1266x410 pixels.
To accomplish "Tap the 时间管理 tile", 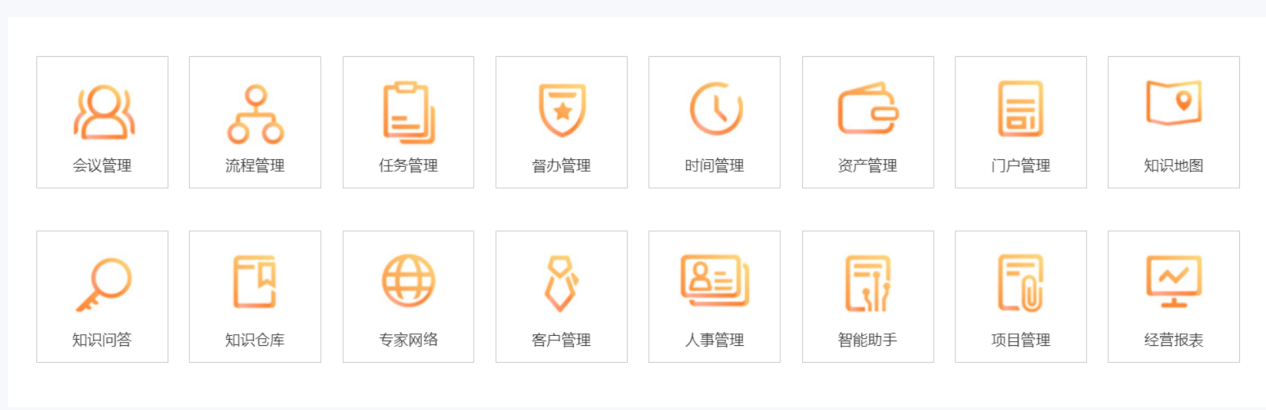I will (714, 122).
